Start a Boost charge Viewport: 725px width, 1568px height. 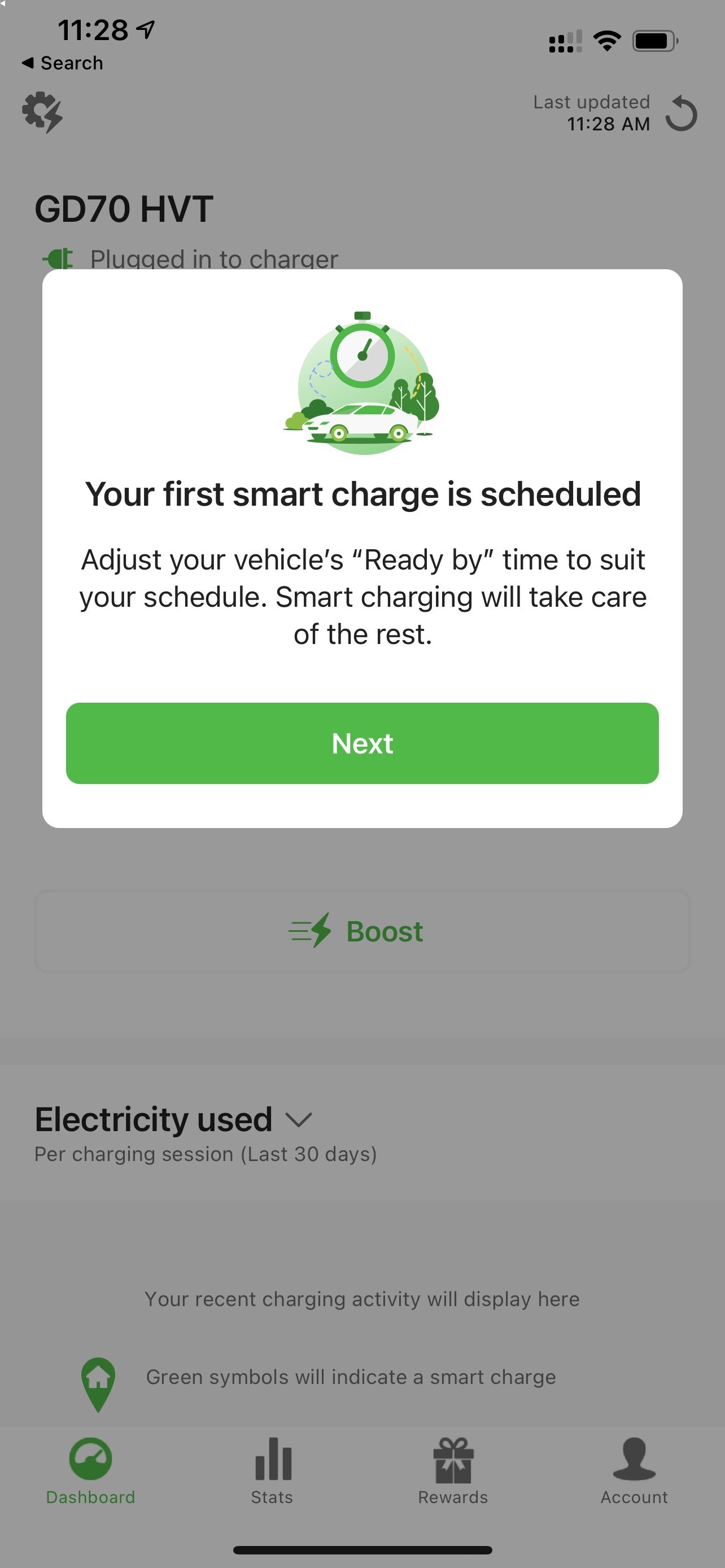[x=362, y=931]
